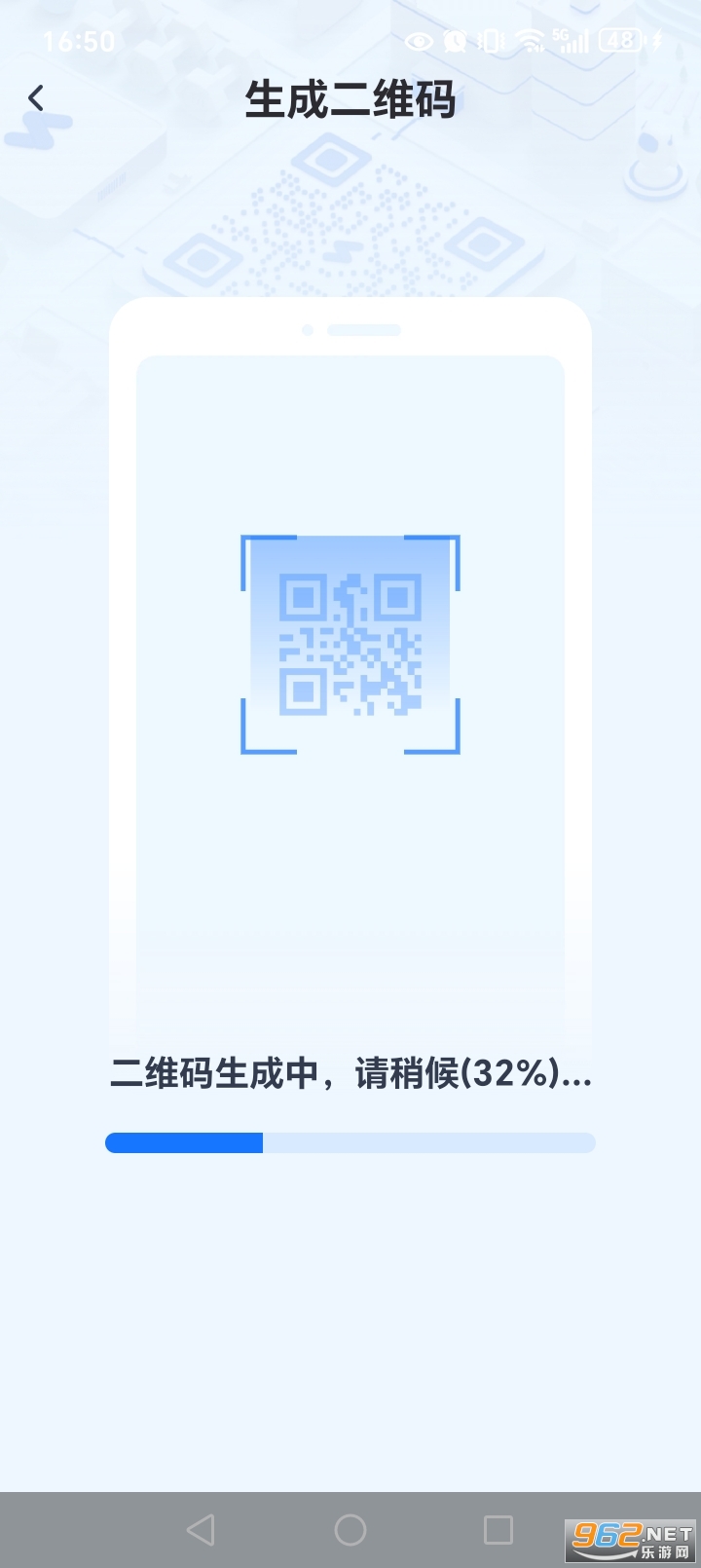
Task: Tap the blue generation progress bar
Action: pos(185,1141)
